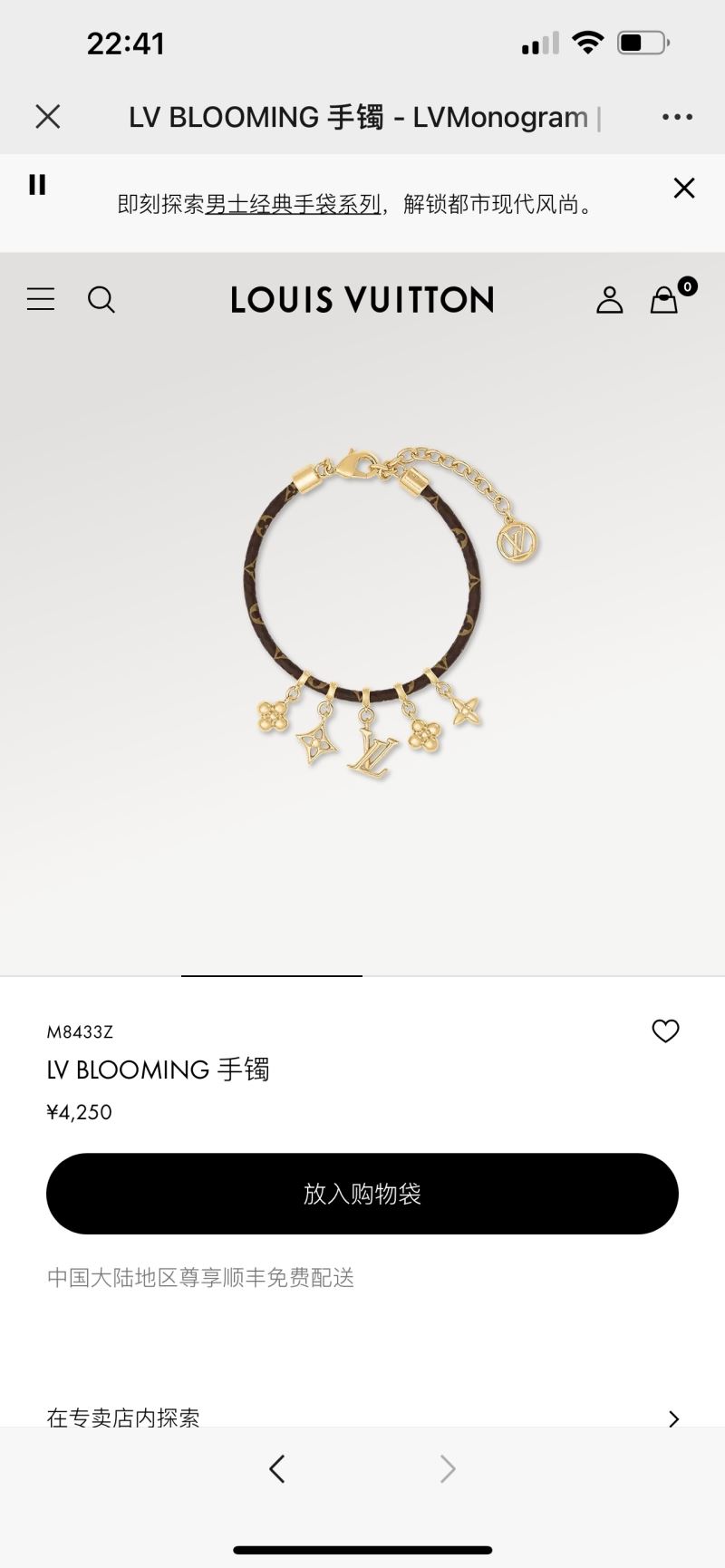The width and height of the screenshot is (725, 1568).
Task: Go back to the previous product image
Action: point(277,1468)
